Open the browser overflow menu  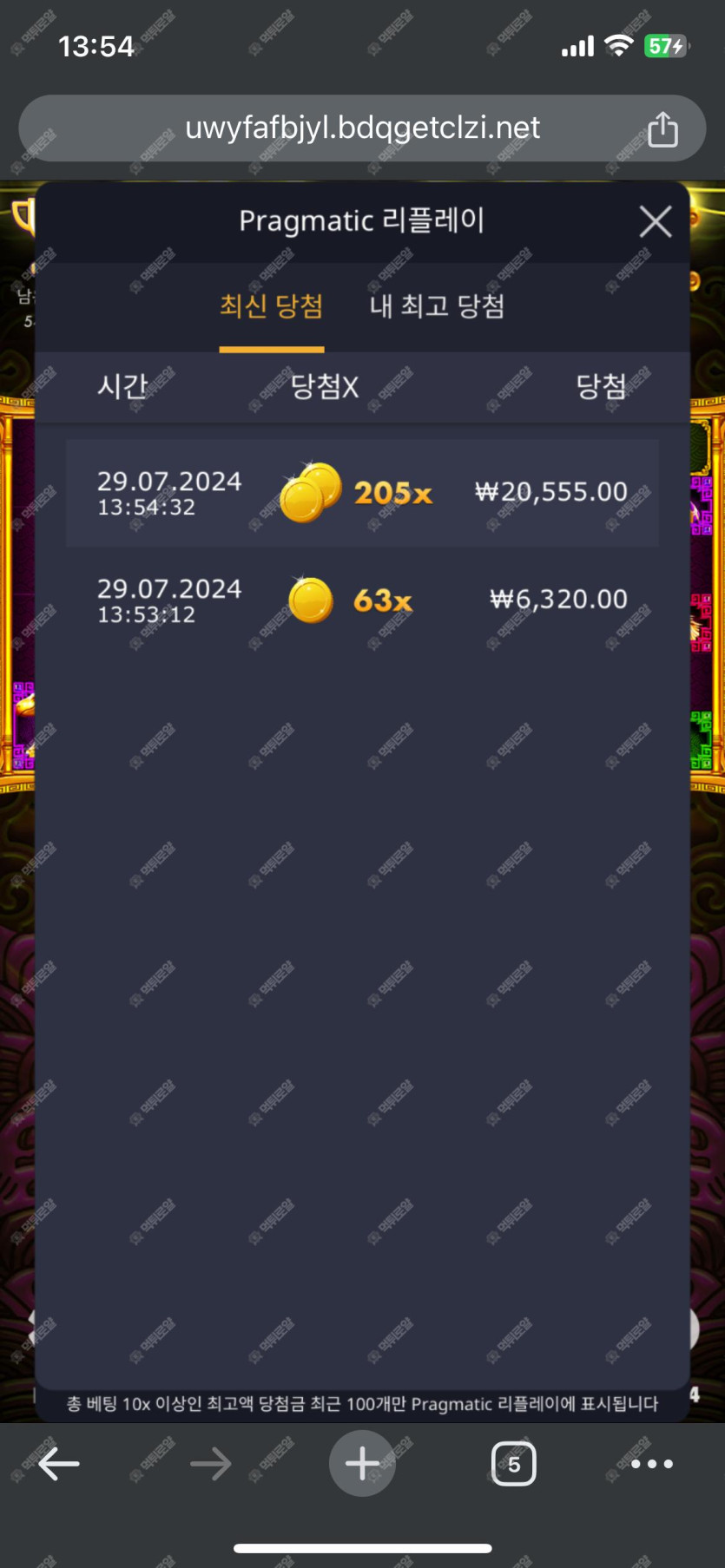pos(652,1464)
